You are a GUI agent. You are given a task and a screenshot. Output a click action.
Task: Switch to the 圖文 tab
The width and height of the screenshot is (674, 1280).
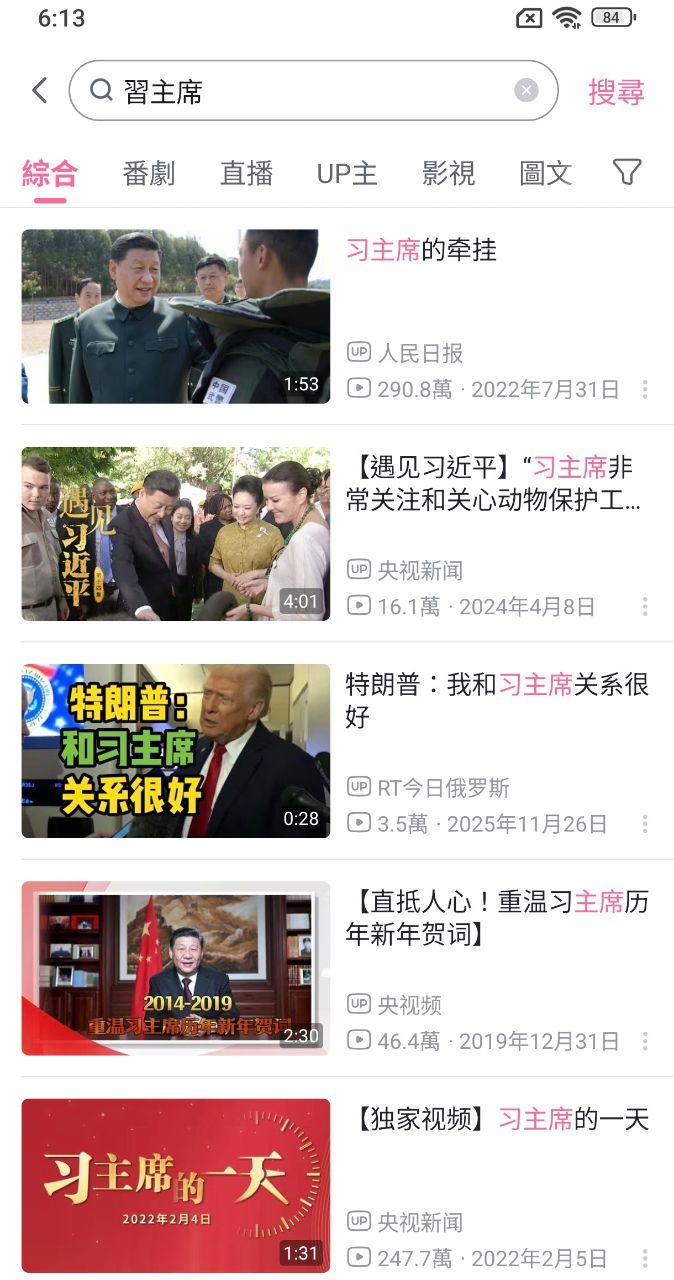pos(546,173)
